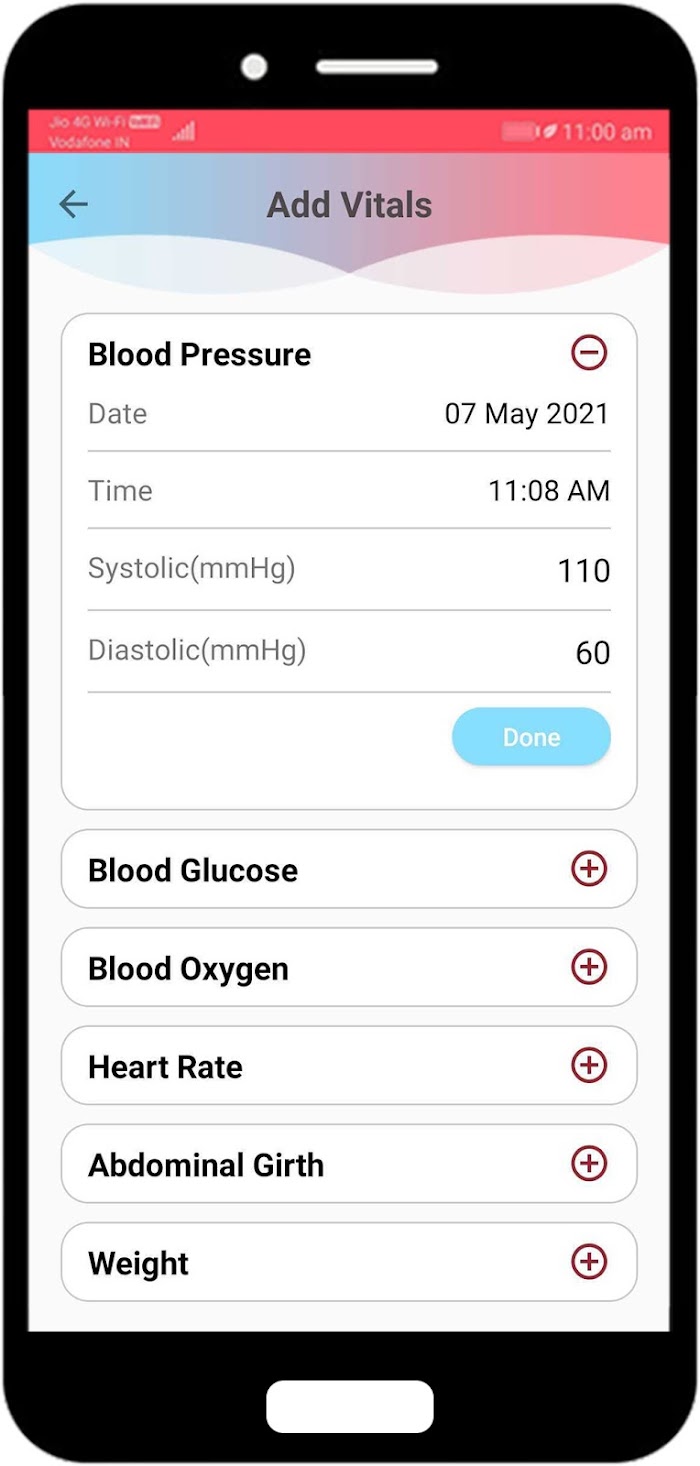Image resolution: width=700 pixels, height=1466 pixels.
Task: Expand the Blood Glucose section
Action: (x=589, y=869)
